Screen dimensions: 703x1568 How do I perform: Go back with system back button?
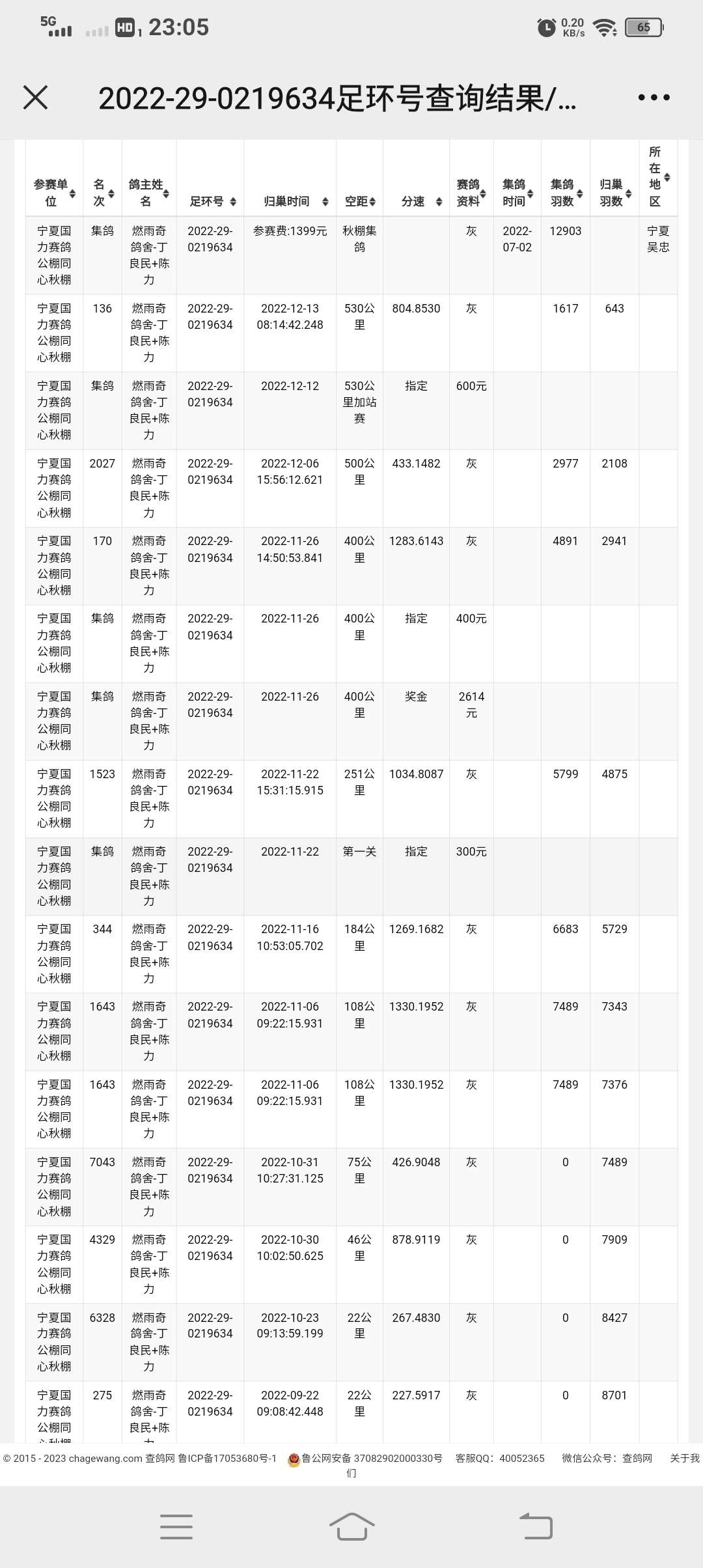pos(536,1526)
